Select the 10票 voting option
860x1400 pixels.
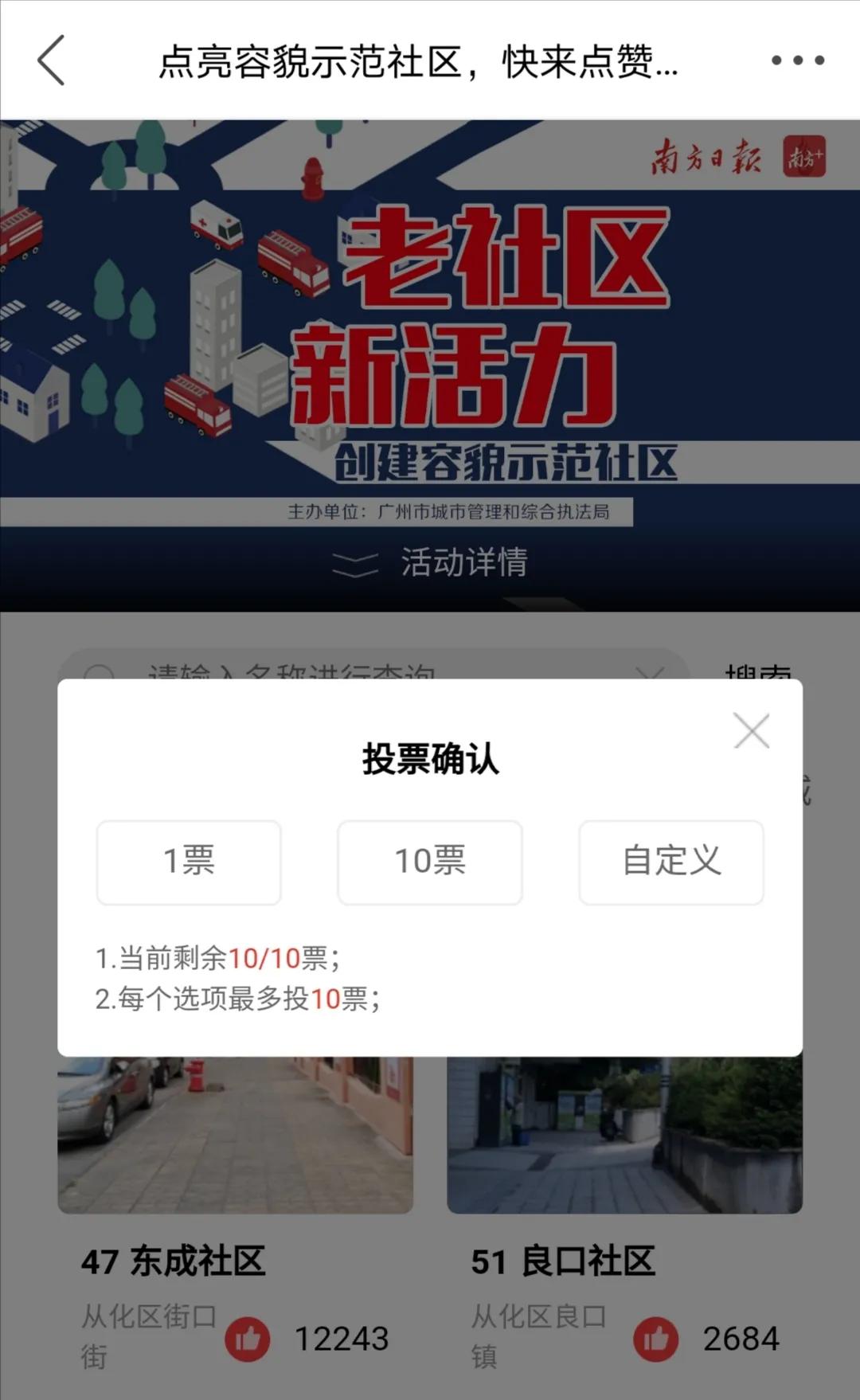pyautogui.click(x=428, y=862)
